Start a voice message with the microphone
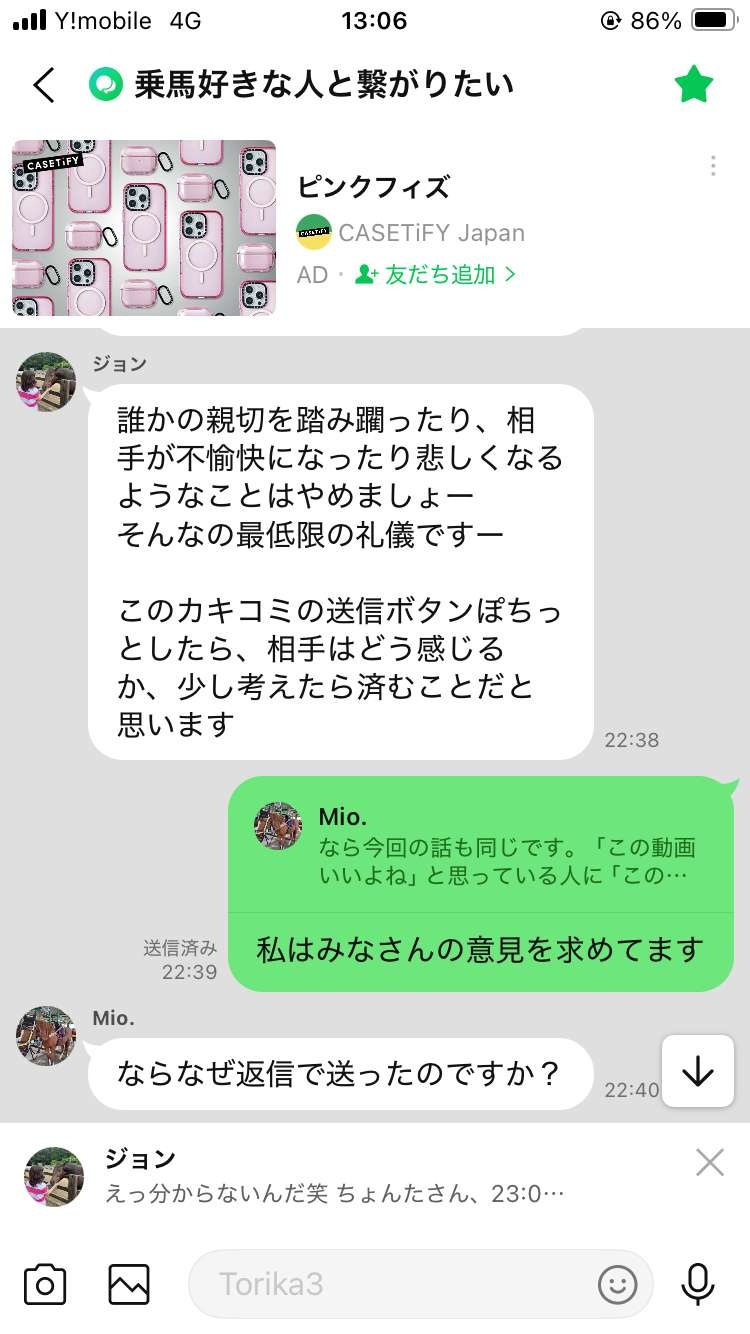This screenshot has height=1334, width=750. pyautogui.click(x=697, y=1283)
